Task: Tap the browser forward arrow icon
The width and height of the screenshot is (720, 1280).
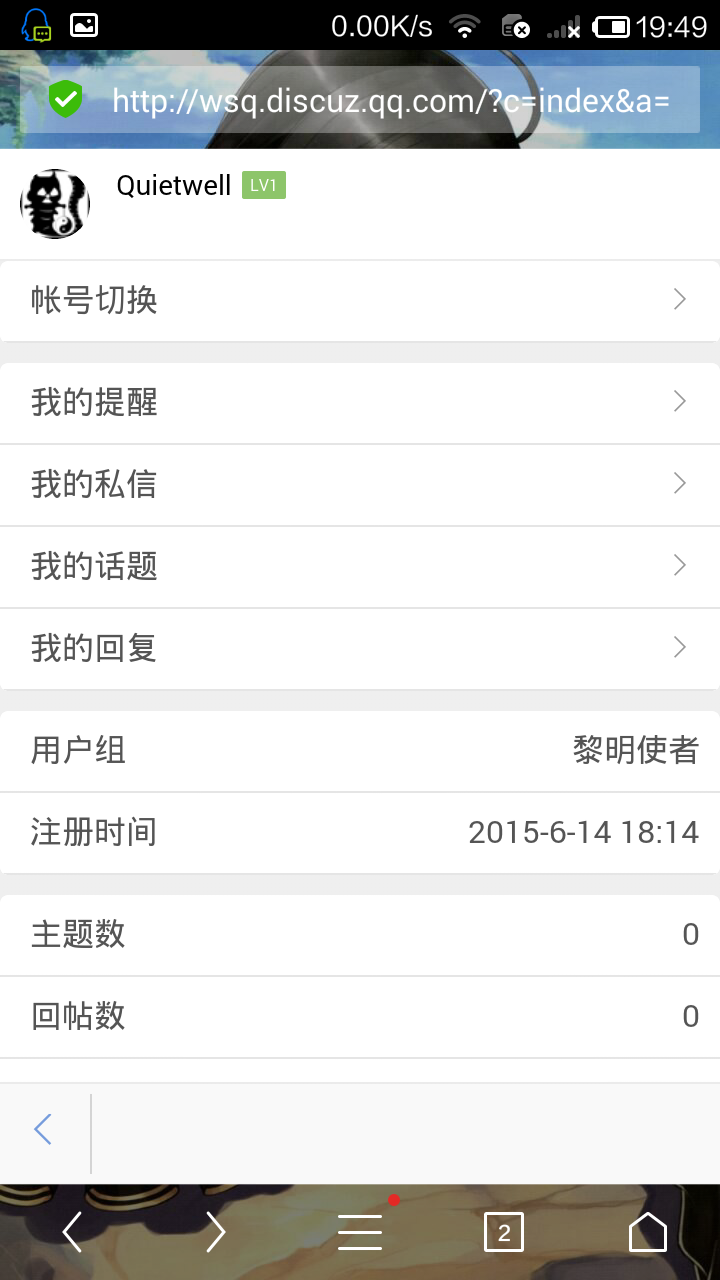Action: [x=216, y=1232]
